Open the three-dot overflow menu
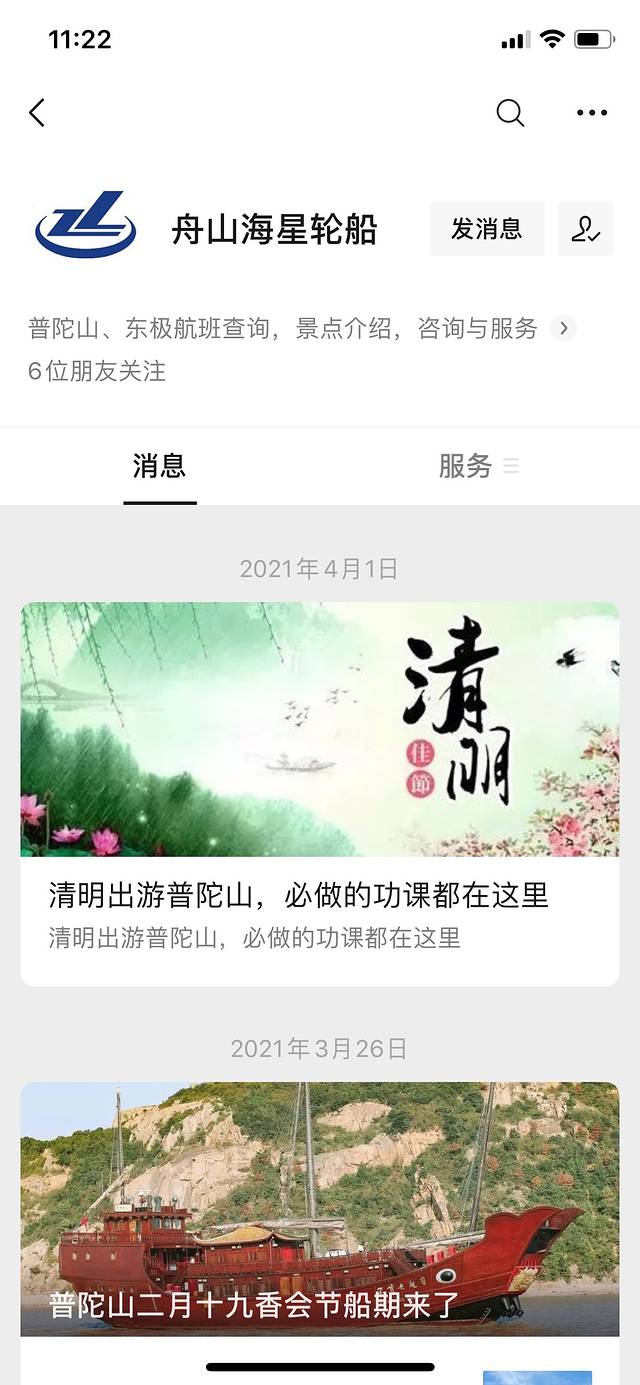Viewport: 640px width, 1385px height. (592, 113)
